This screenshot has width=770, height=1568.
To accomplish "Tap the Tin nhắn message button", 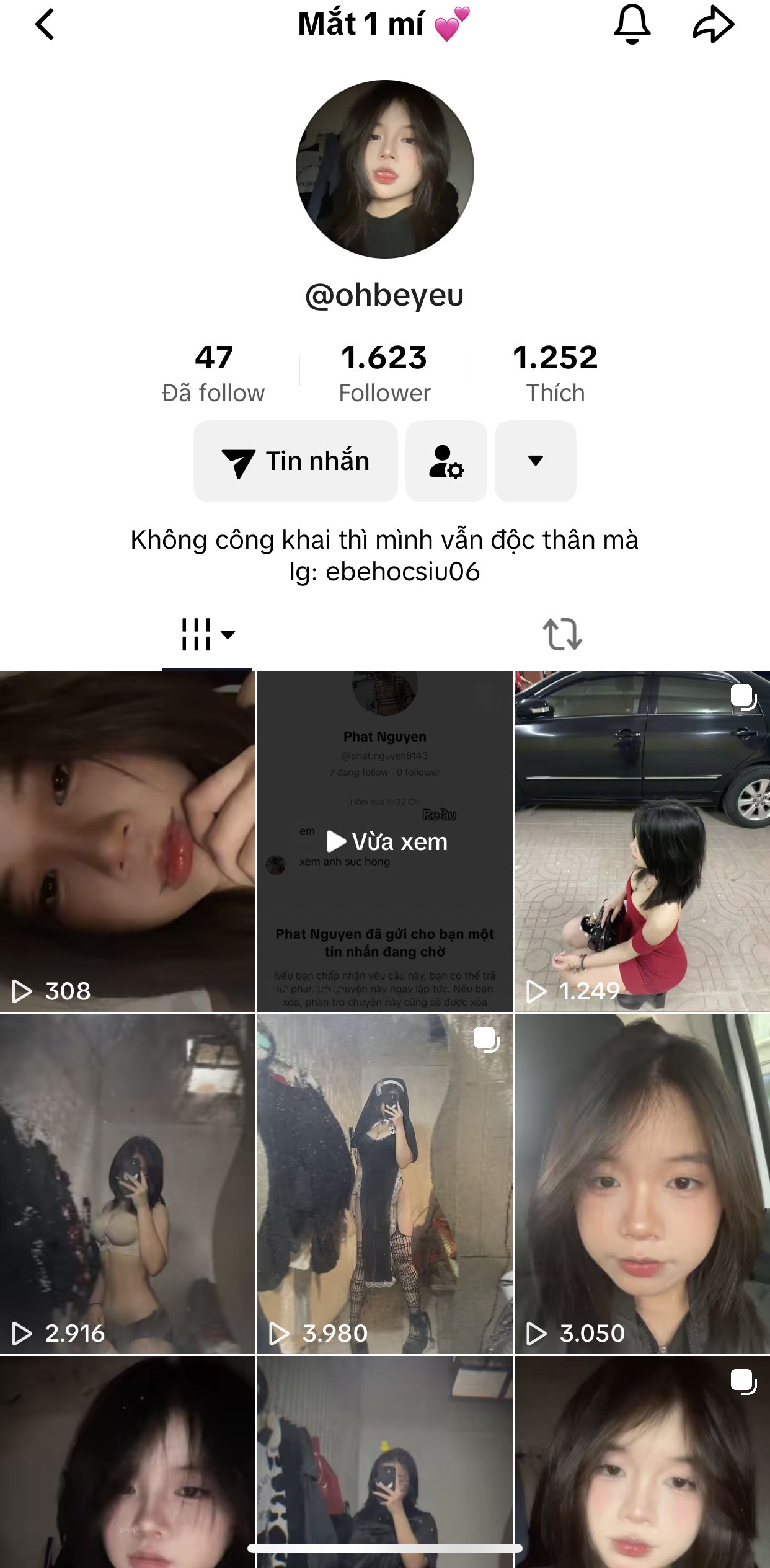I will click(296, 461).
